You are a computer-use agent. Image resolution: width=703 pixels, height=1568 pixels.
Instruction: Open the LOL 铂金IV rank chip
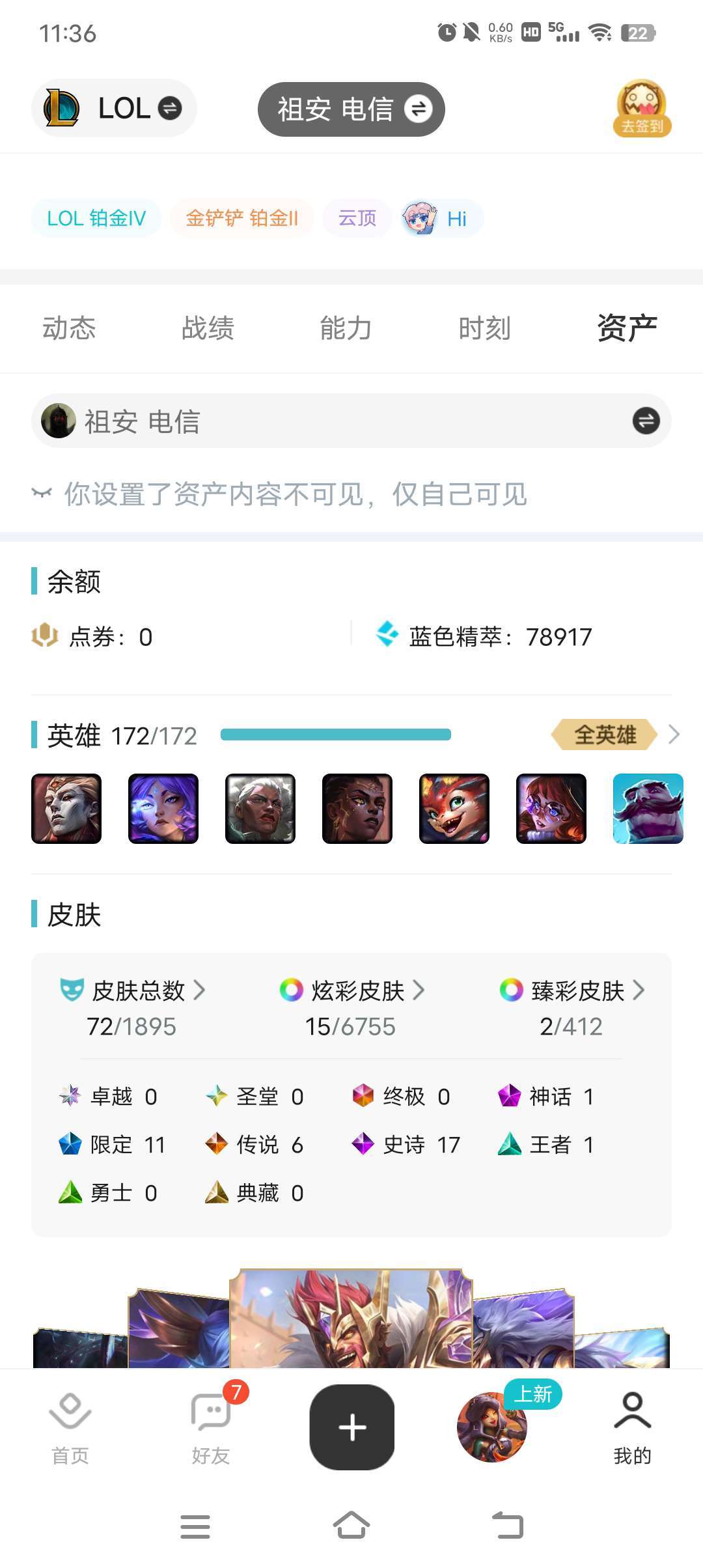pyautogui.click(x=96, y=218)
